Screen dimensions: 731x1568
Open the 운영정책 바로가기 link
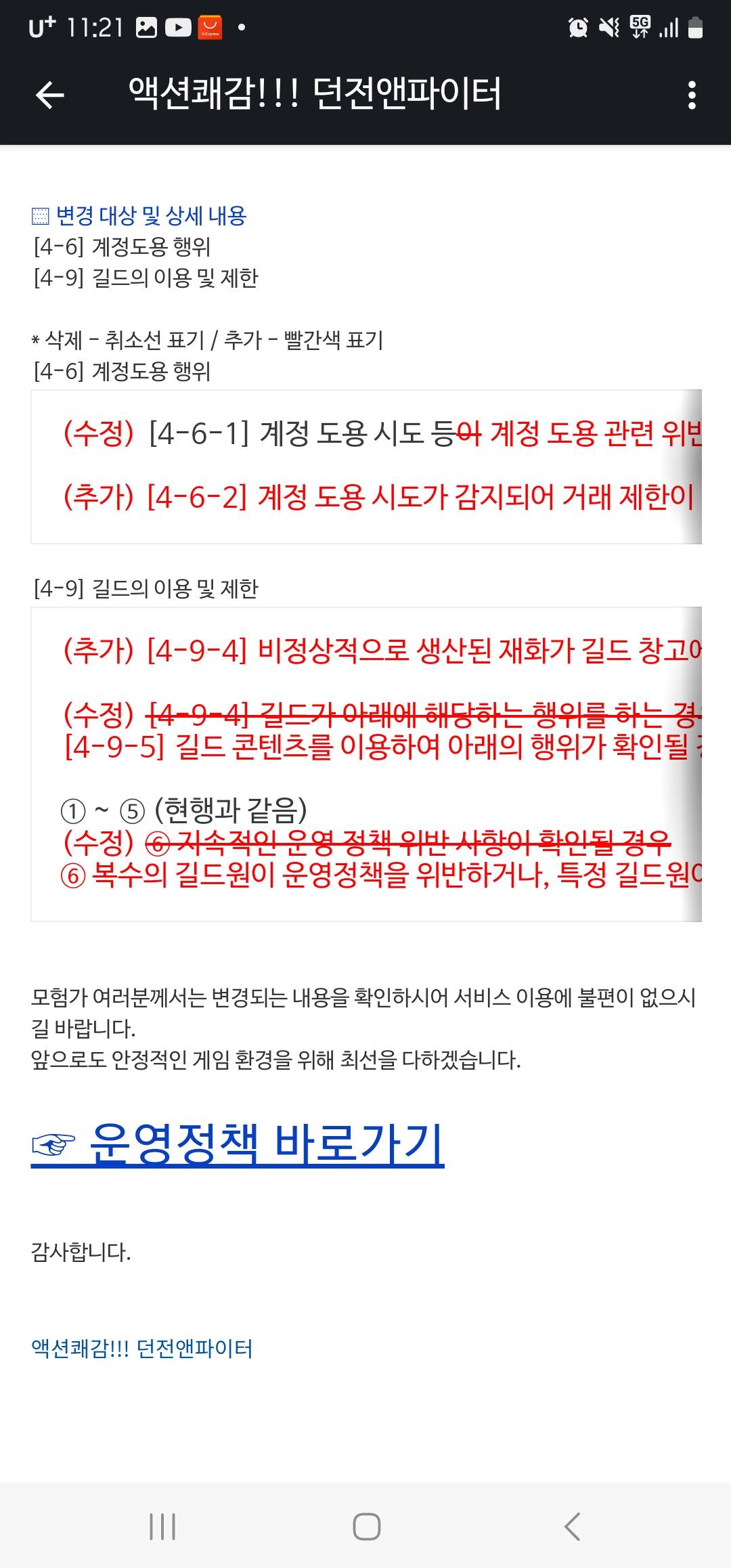click(238, 1144)
